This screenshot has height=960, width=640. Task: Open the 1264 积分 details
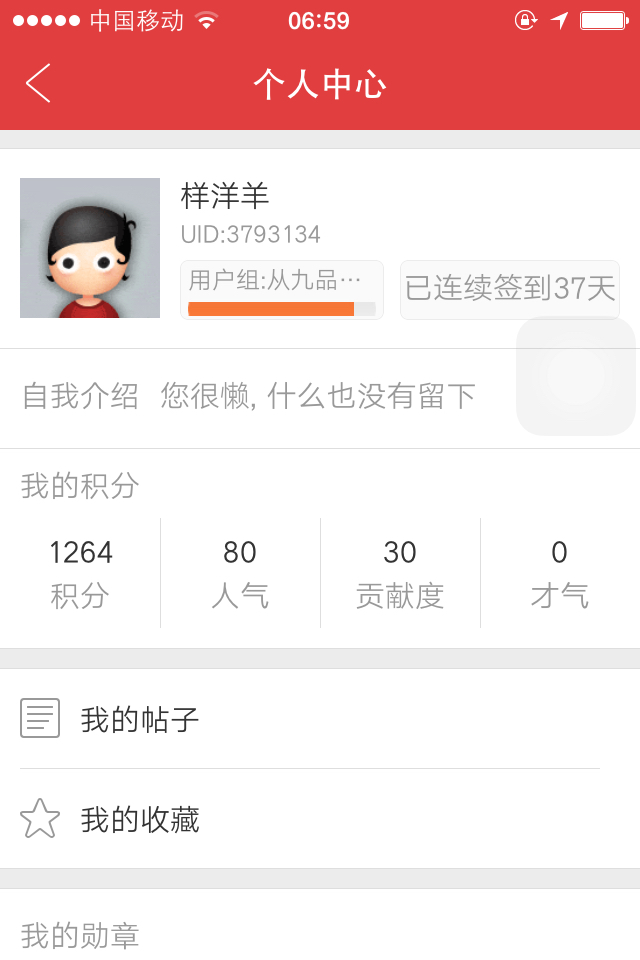[x=80, y=573]
